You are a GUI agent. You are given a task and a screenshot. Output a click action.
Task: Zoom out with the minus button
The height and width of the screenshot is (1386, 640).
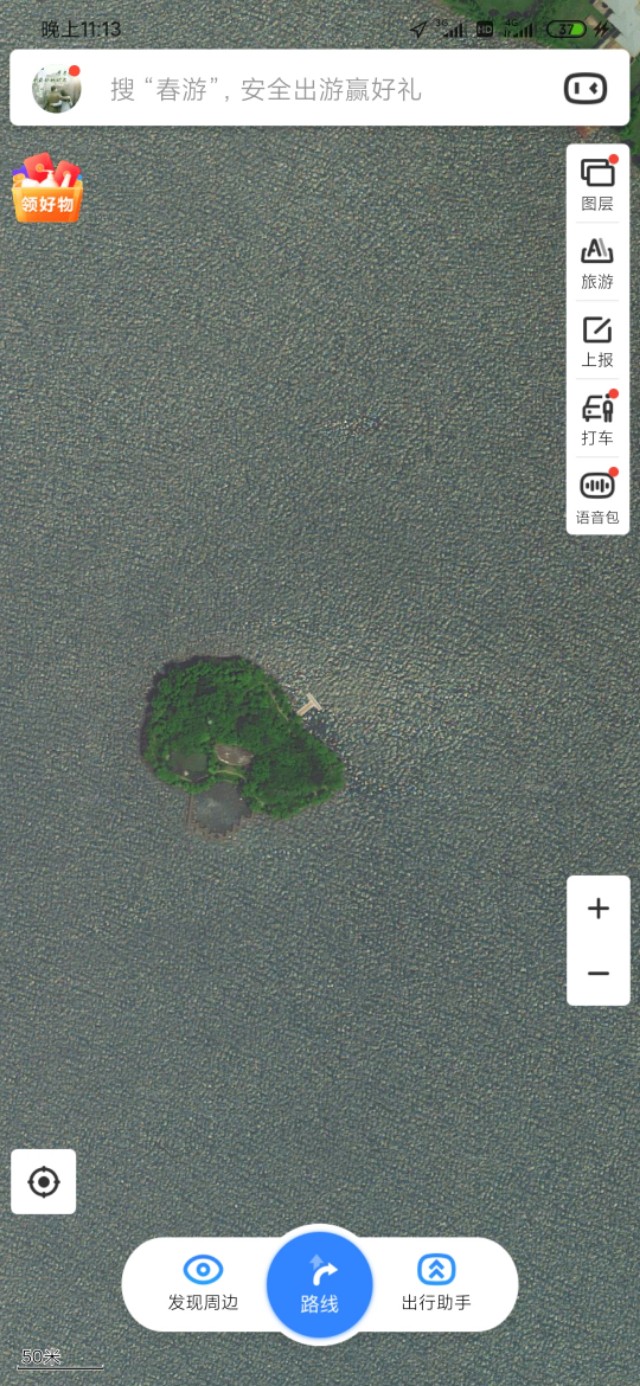click(x=598, y=973)
